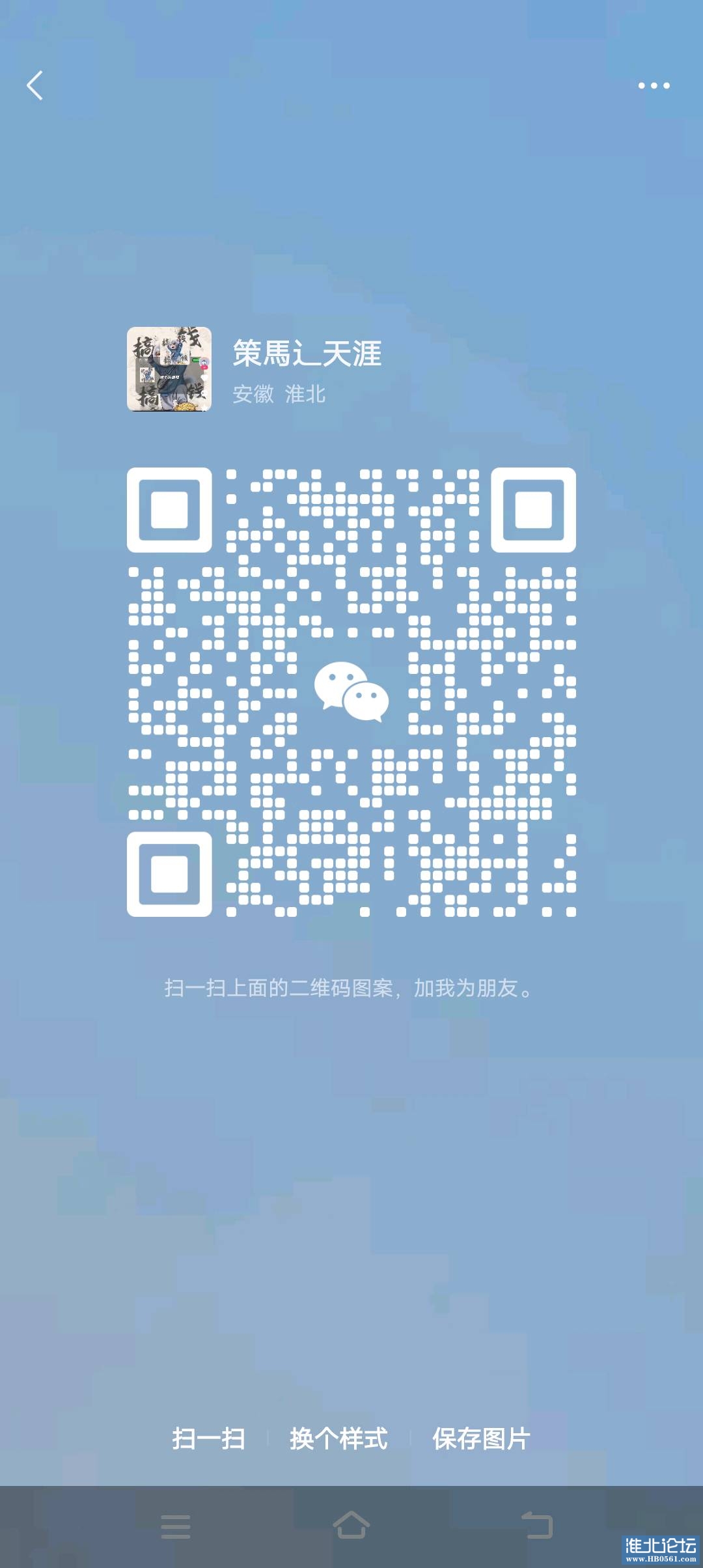Tap 扫一扫 to scan a code
This screenshot has width=703, height=1568.
(208, 1439)
